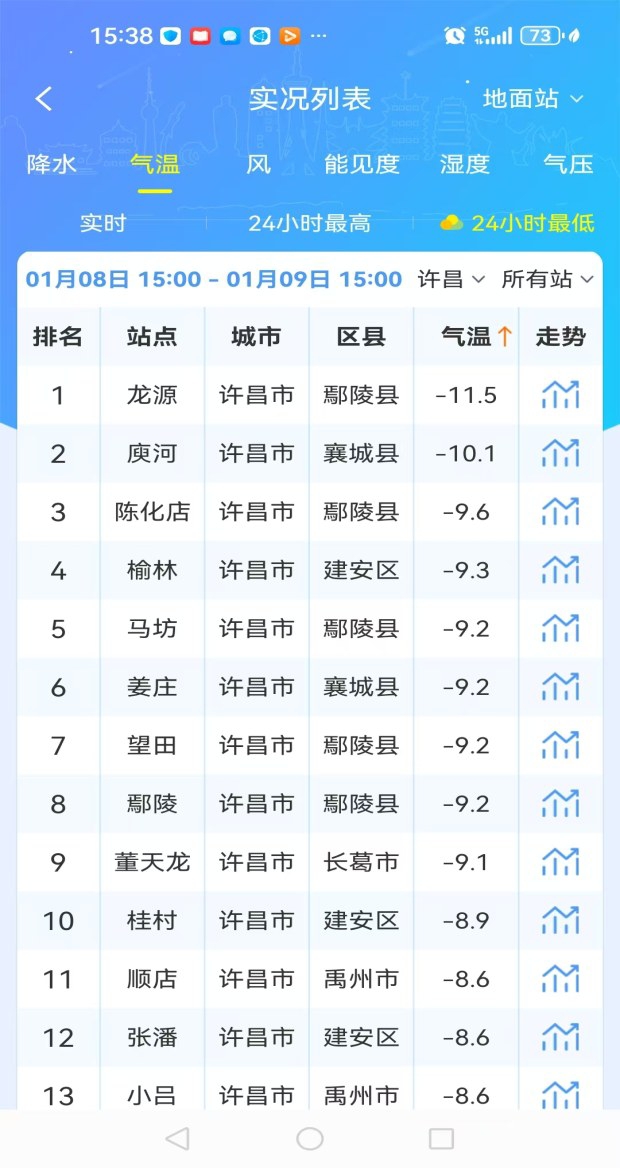Image resolution: width=620 pixels, height=1168 pixels.
Task: Open the trend chart for 庾河
Action: click(560, 453)
